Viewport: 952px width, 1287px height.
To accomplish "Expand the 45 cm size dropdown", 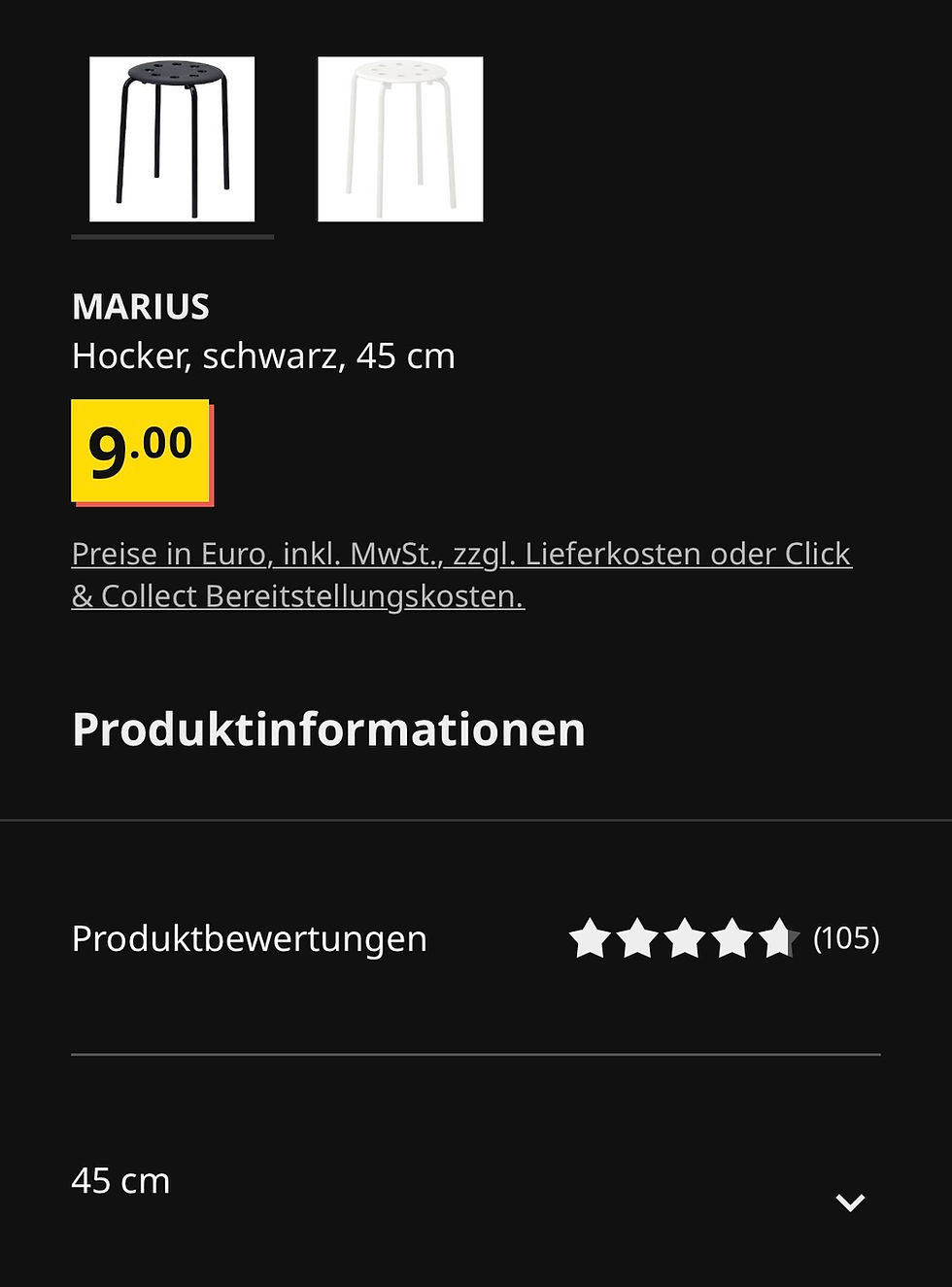I will (849, 1202).
